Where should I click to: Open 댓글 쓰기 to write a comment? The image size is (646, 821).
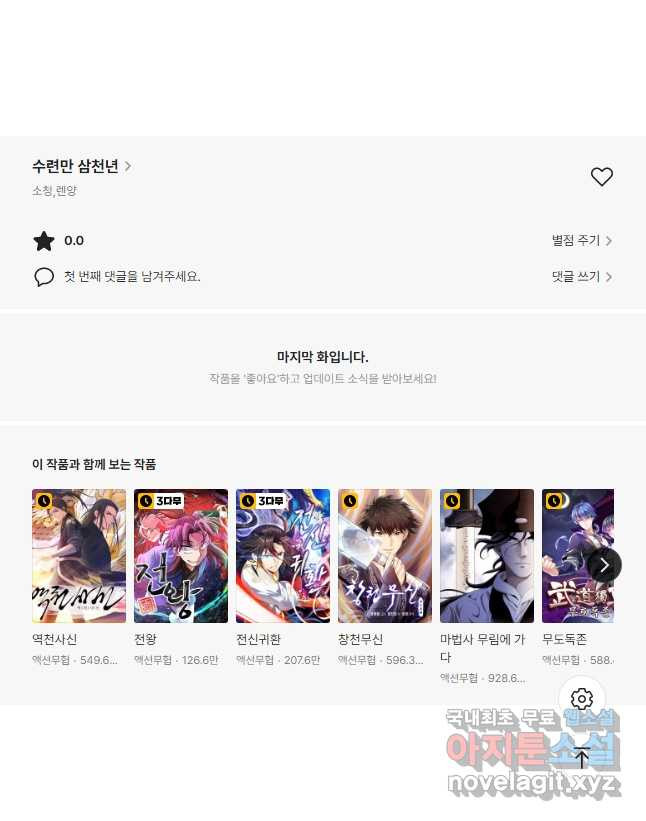tap(581, 277)
